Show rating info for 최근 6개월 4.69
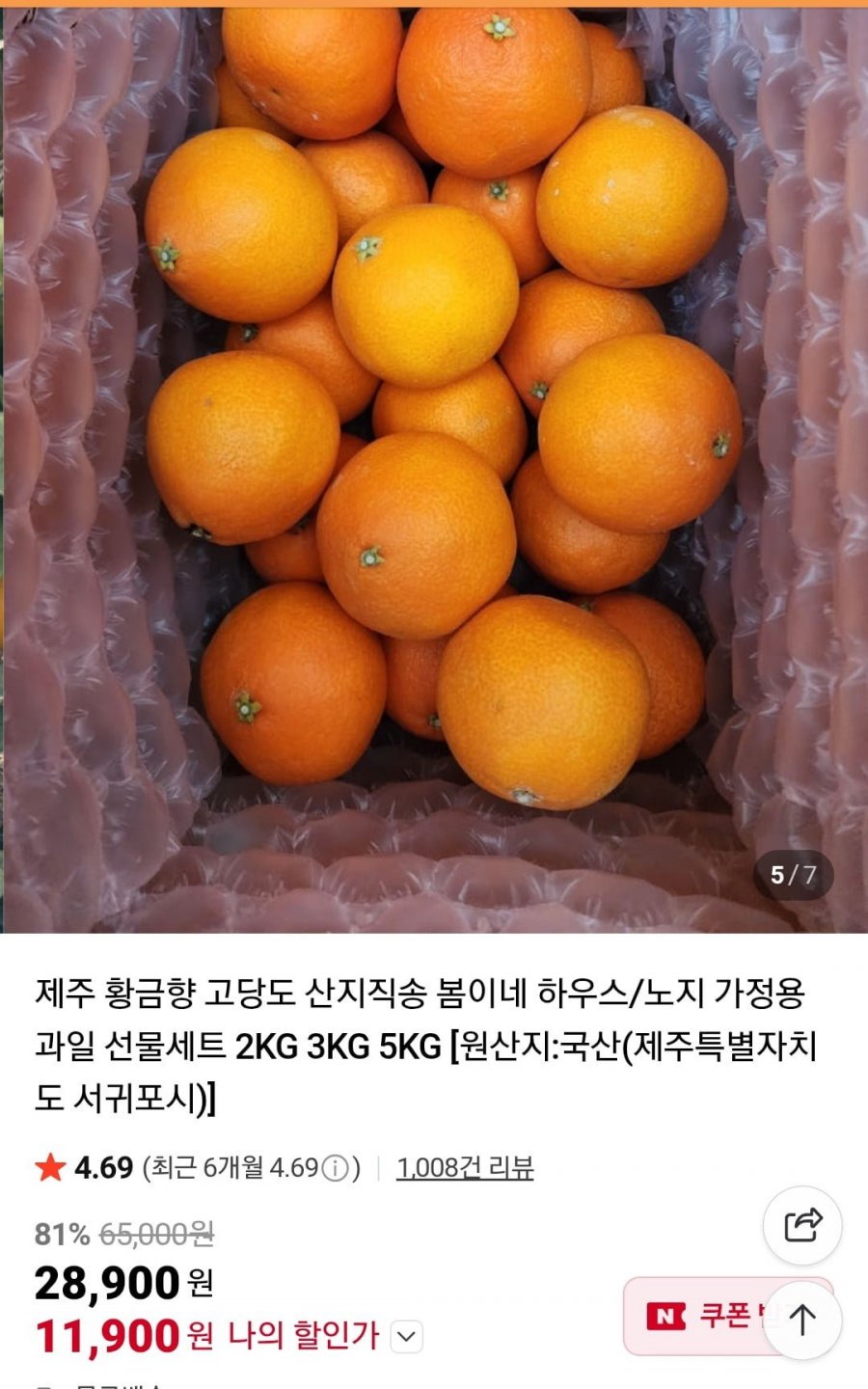Screen dimensions: 868x1389 pyautogui.click(x=334, y=1169)
